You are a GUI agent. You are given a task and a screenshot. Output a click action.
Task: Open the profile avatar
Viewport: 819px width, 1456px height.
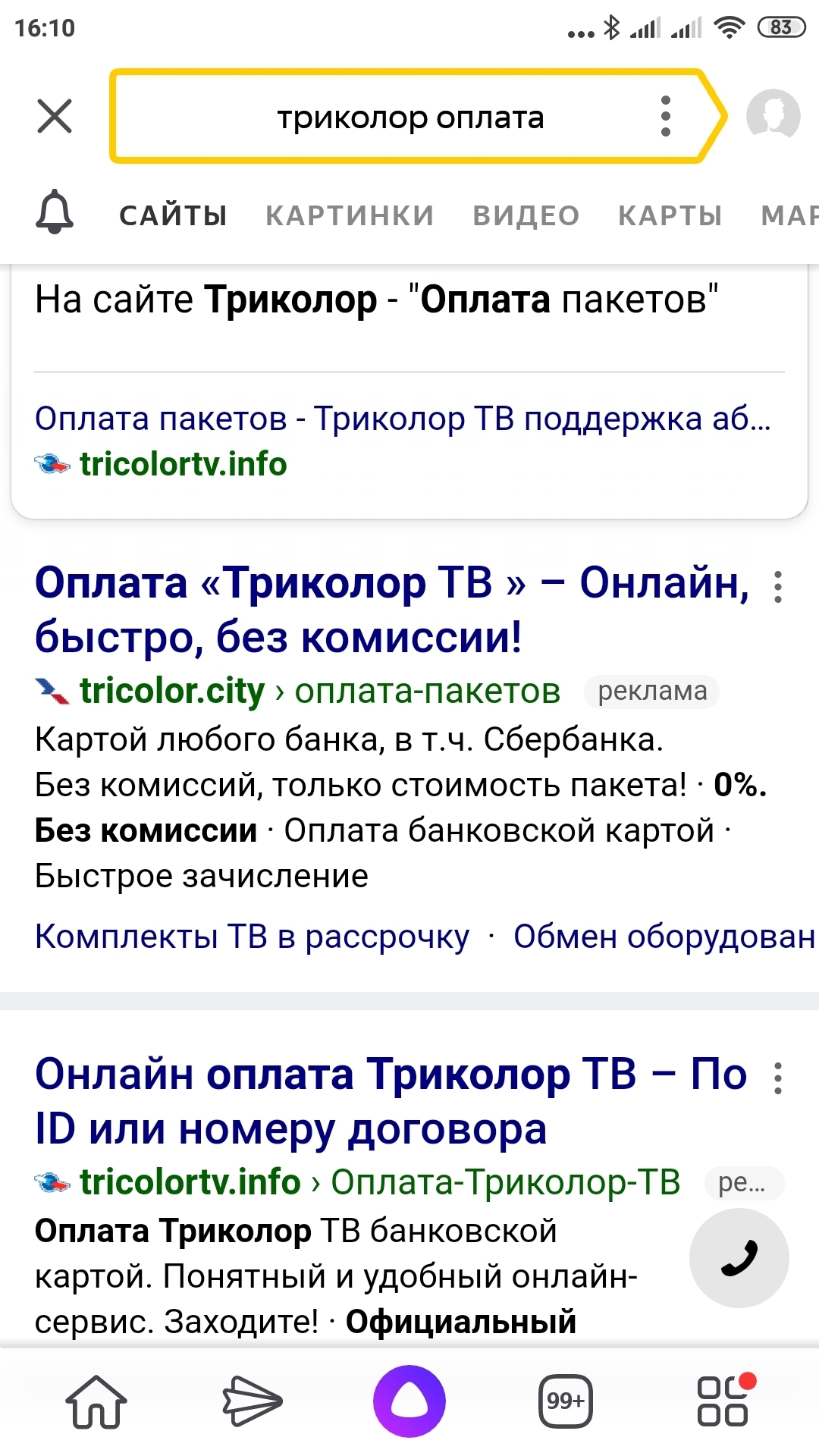coord(773,116)
